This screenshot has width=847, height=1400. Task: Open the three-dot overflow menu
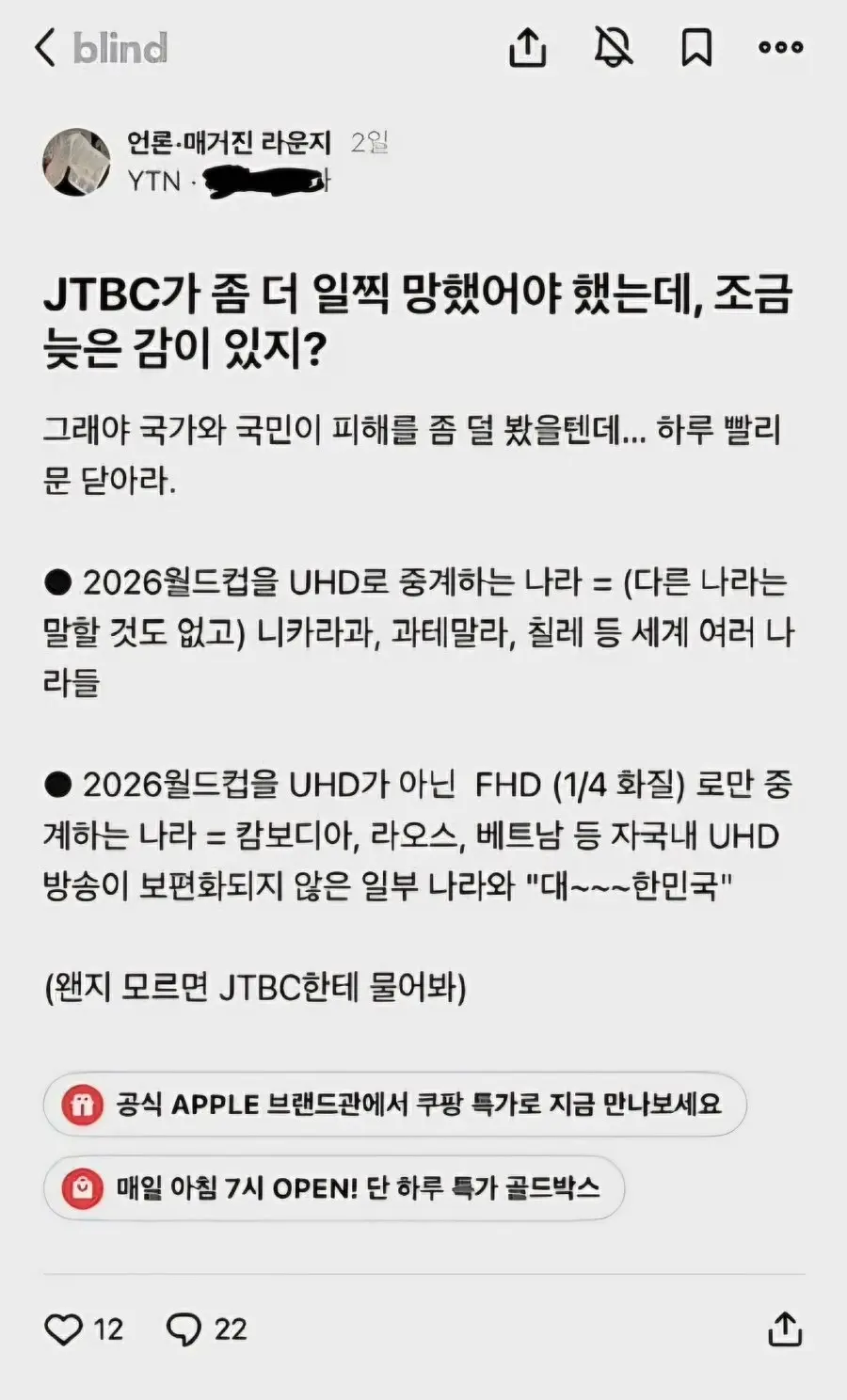click(x=781, y=47)
